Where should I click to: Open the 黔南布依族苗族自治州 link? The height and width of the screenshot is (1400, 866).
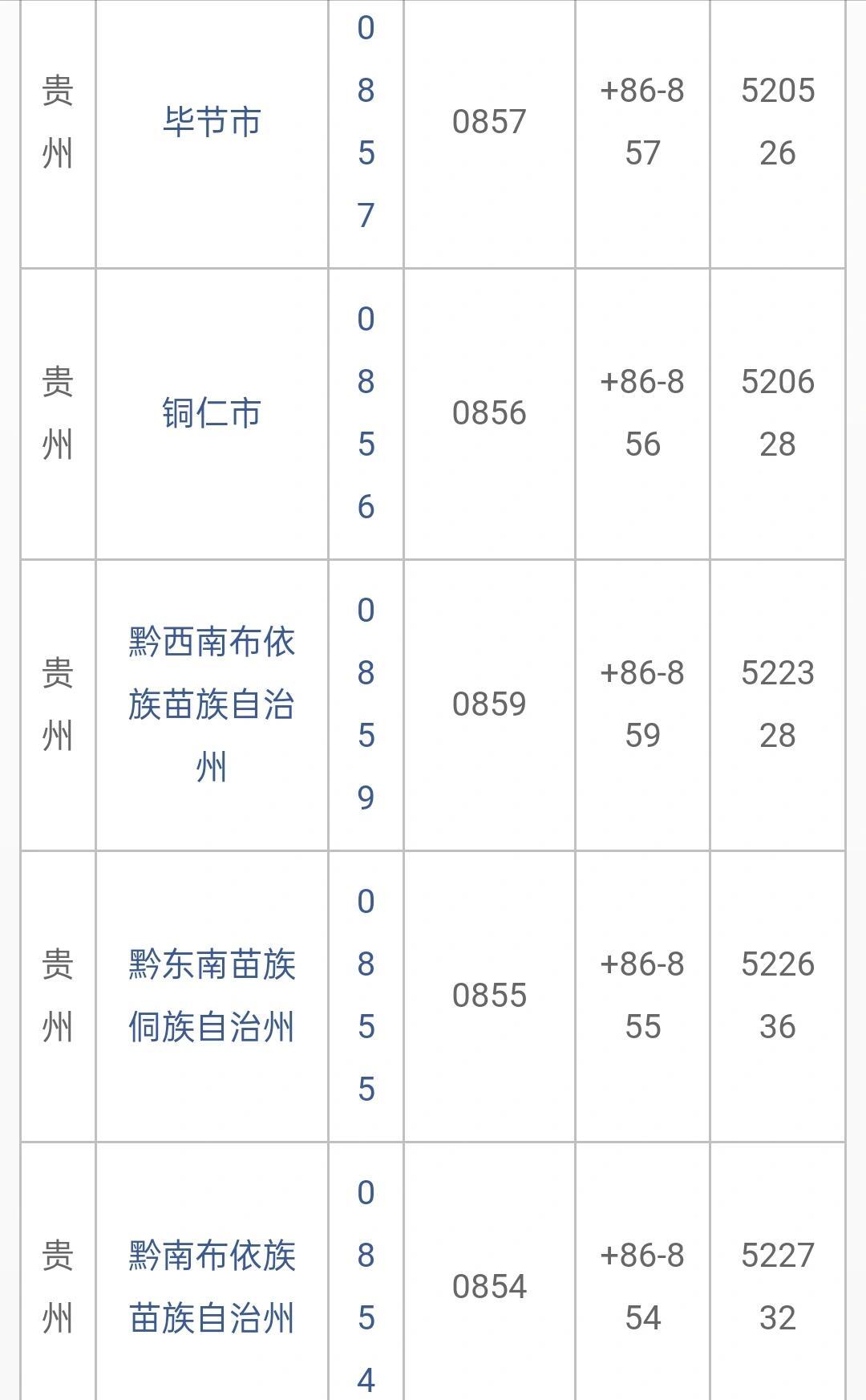[212, 1287]
